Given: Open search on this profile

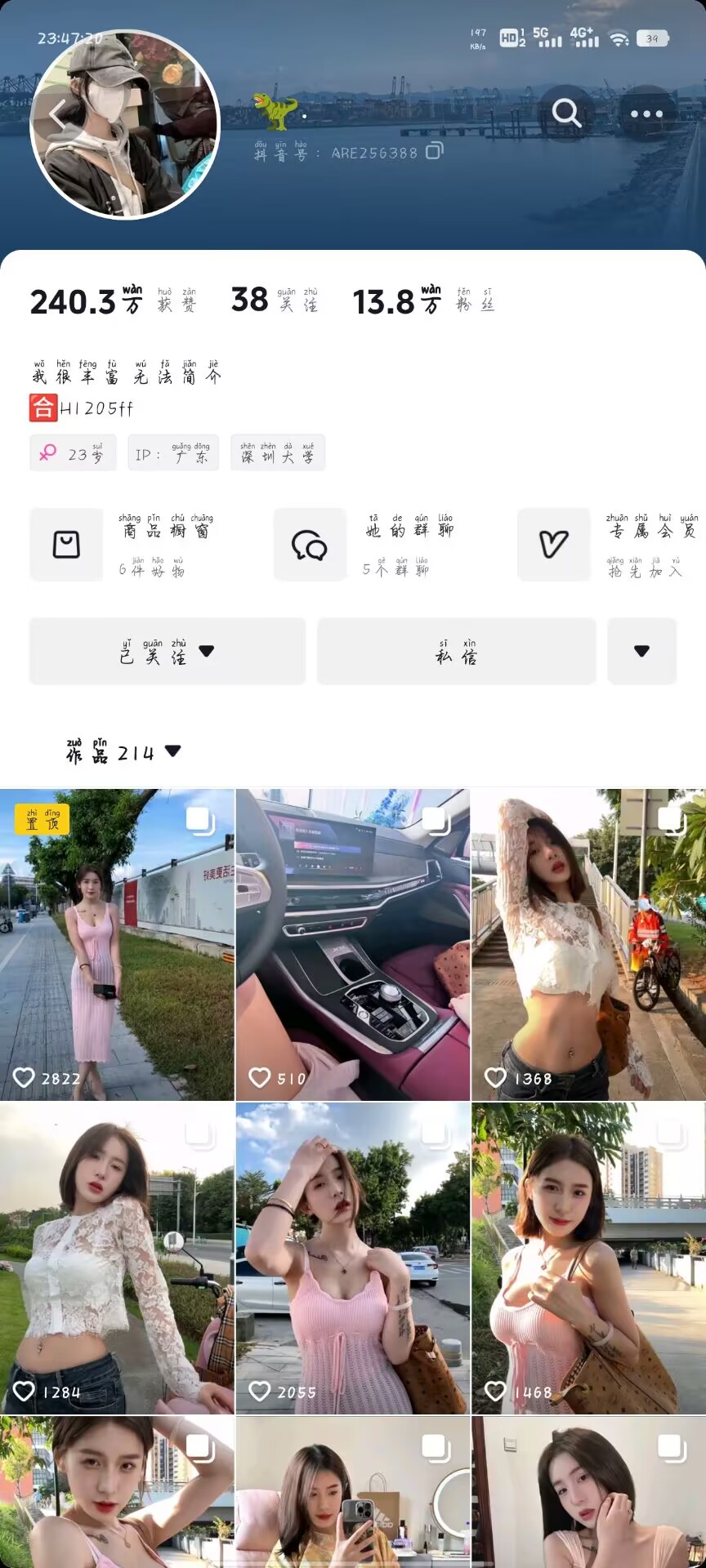Looking at the screenshot, I should pos(566,113).
